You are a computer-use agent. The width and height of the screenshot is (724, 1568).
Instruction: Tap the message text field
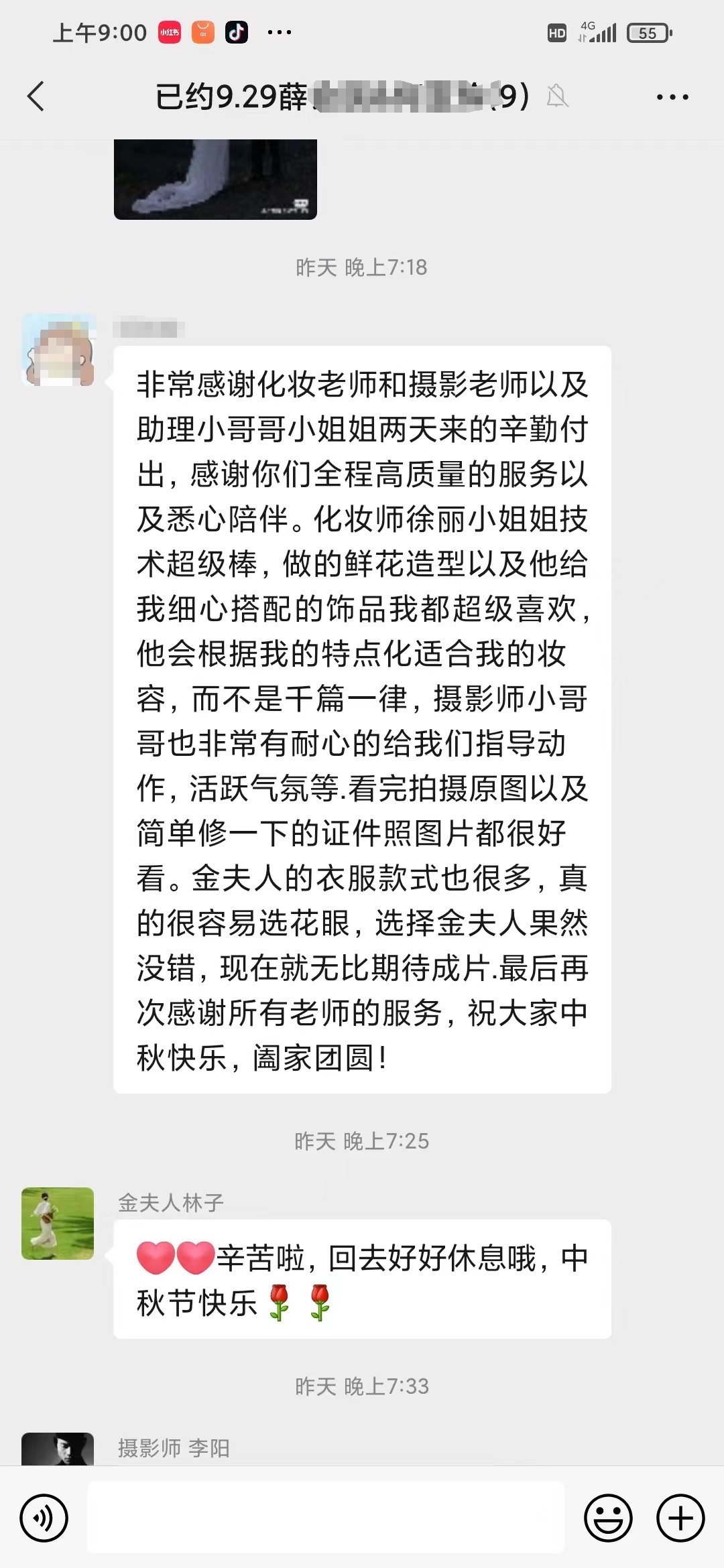tap(326, 1518)
